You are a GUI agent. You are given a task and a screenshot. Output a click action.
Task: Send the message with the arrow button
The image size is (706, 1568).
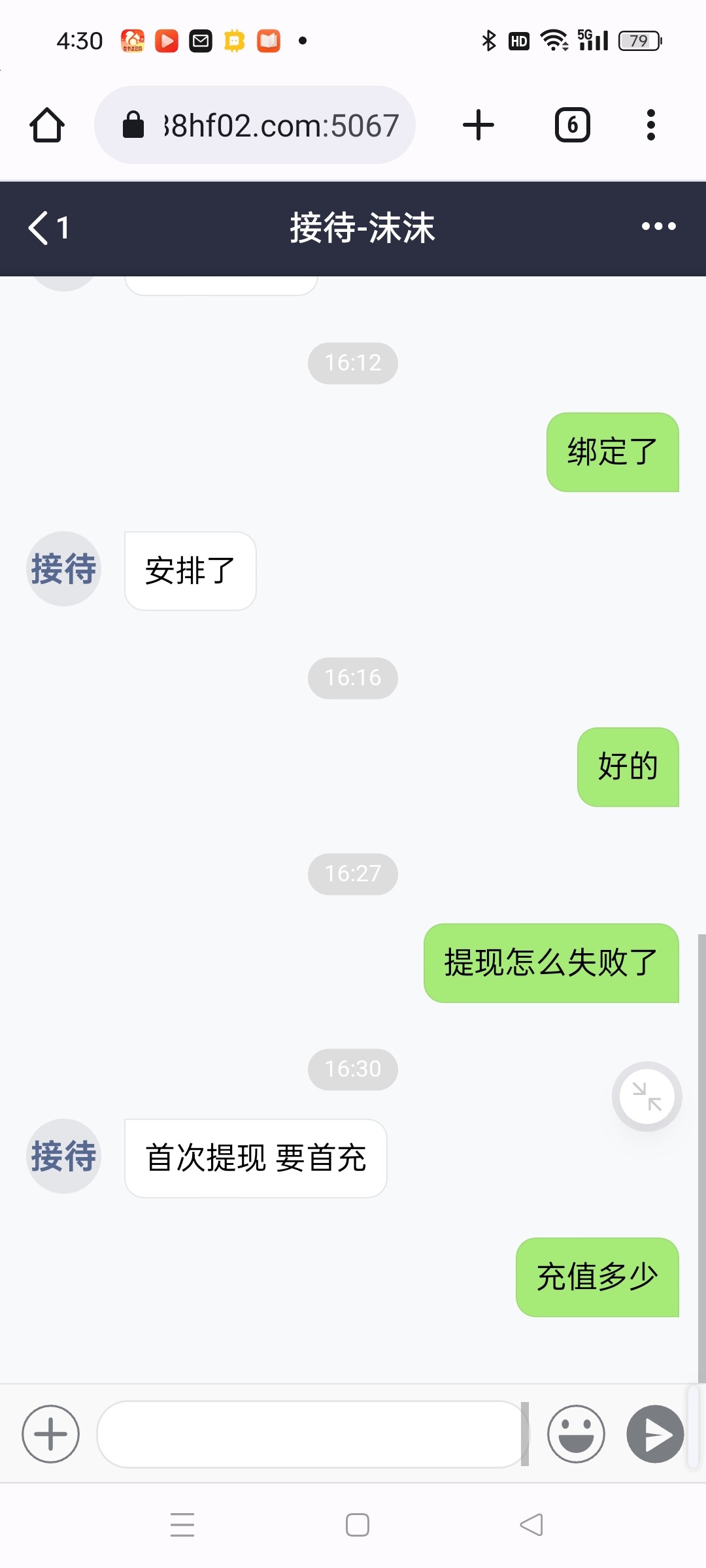point(655,1434)
